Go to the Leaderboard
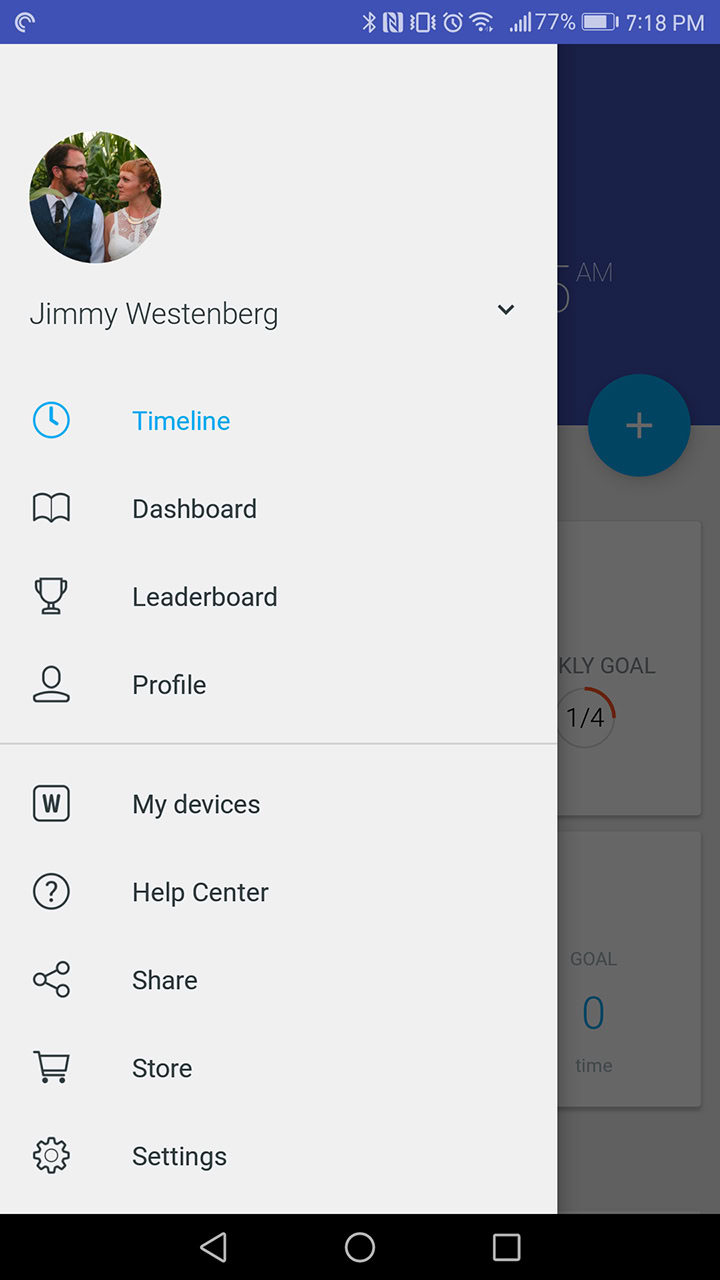This screenshot has height=1280, width=720. 204,597
